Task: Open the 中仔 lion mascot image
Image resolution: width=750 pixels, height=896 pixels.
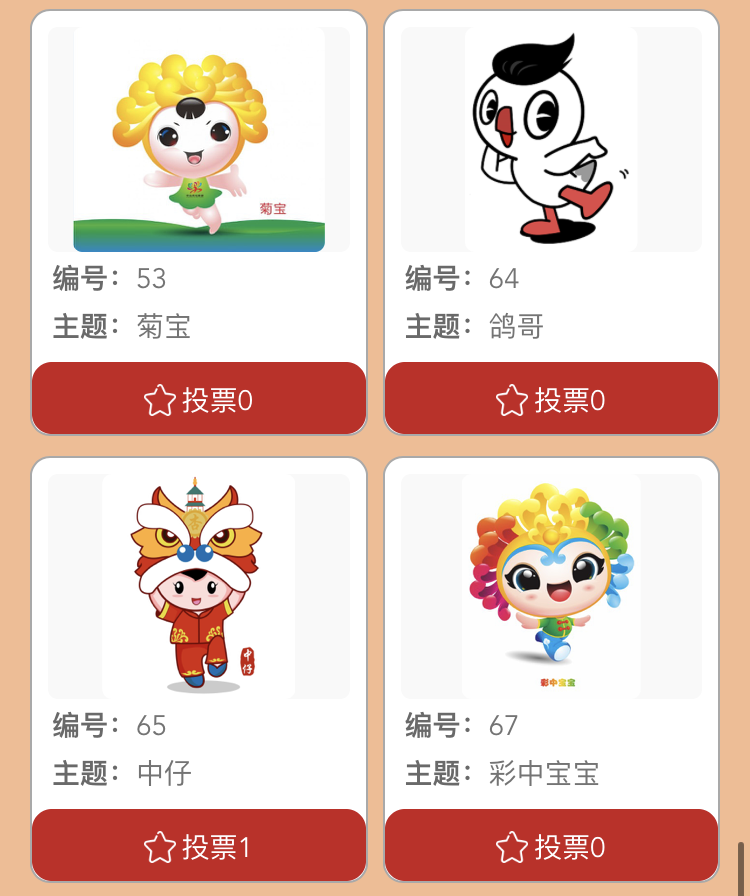Action: [x=199, y=586]
